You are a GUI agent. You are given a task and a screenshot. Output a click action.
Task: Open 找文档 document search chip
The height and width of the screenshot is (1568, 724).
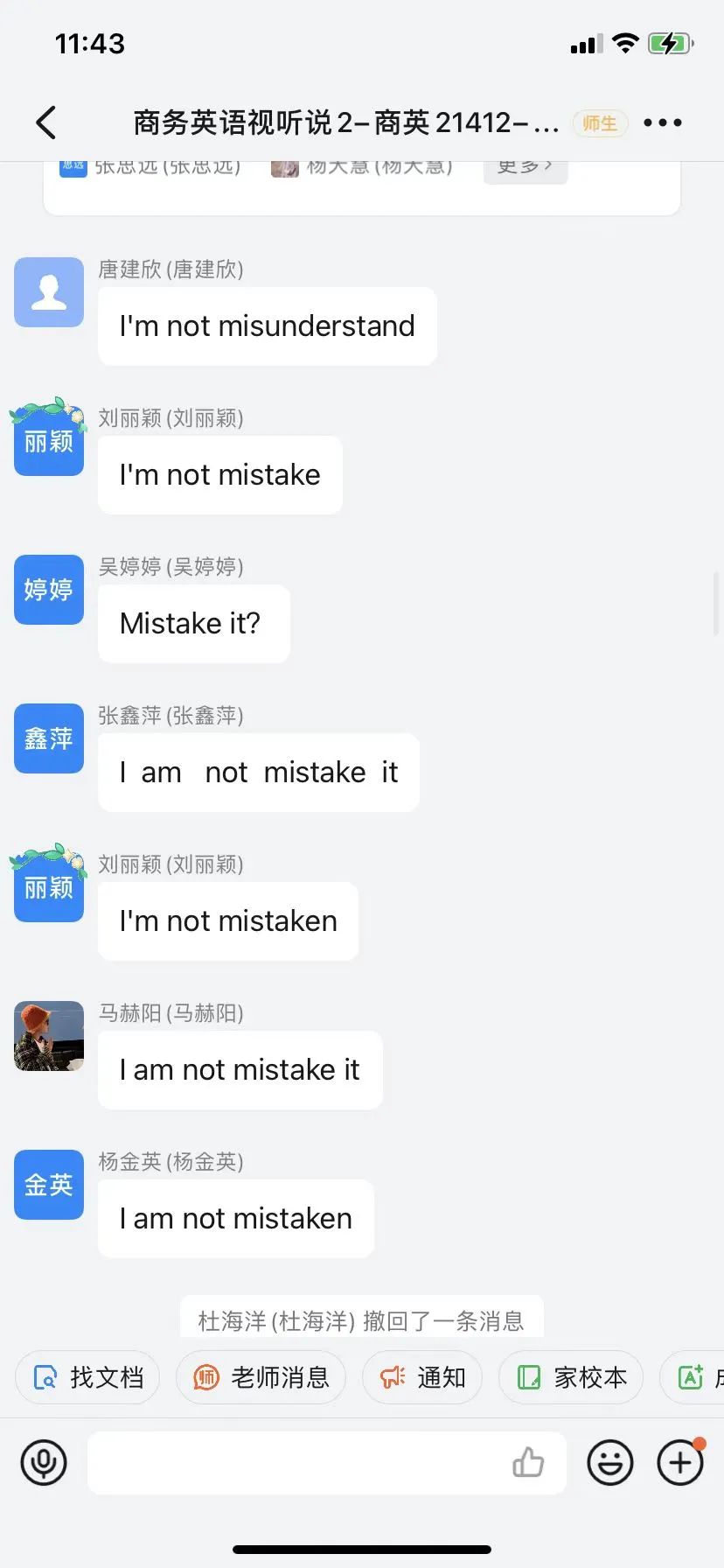click(87, 1377)
